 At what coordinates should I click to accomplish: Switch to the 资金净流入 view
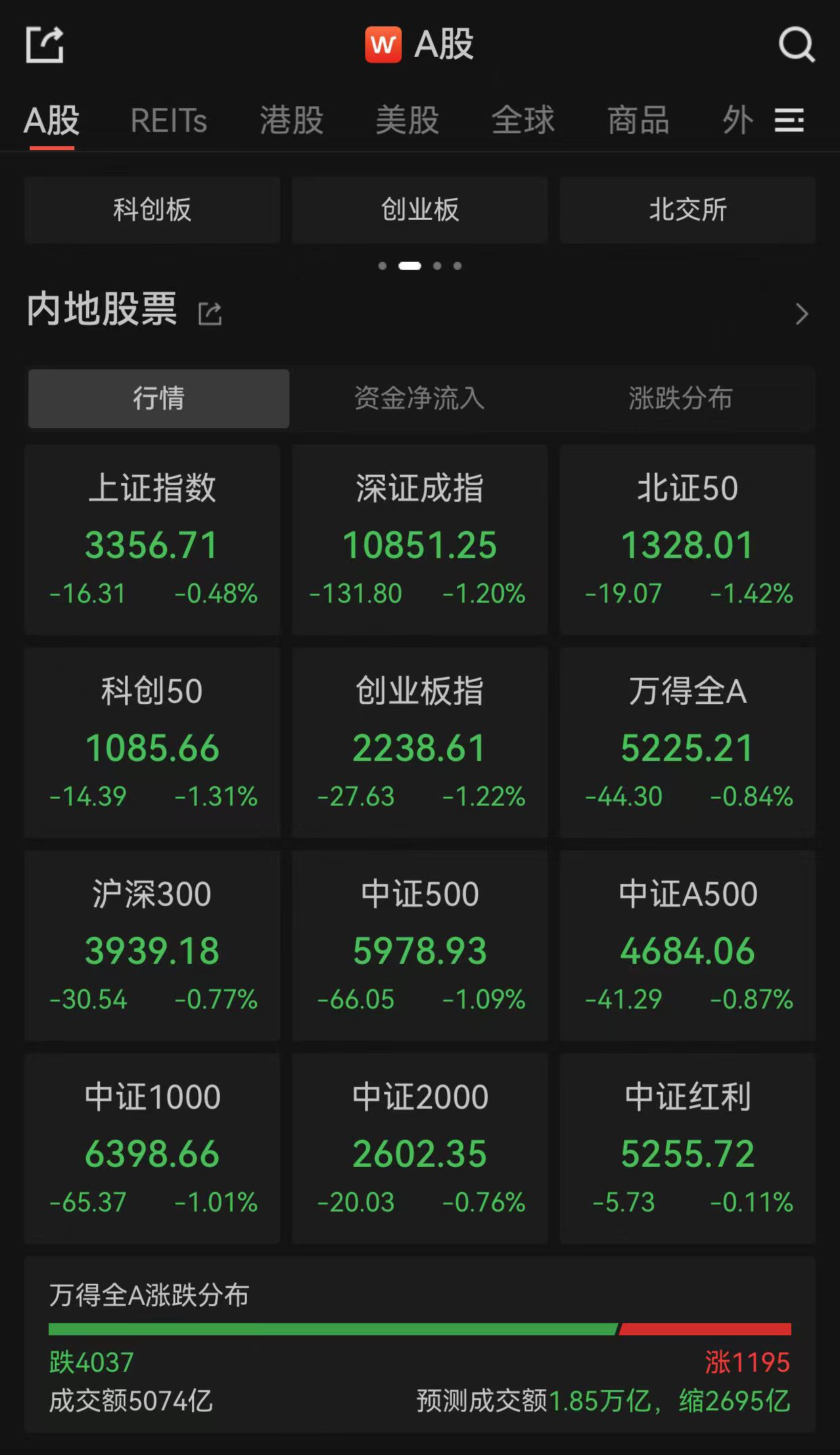[419, 399]
